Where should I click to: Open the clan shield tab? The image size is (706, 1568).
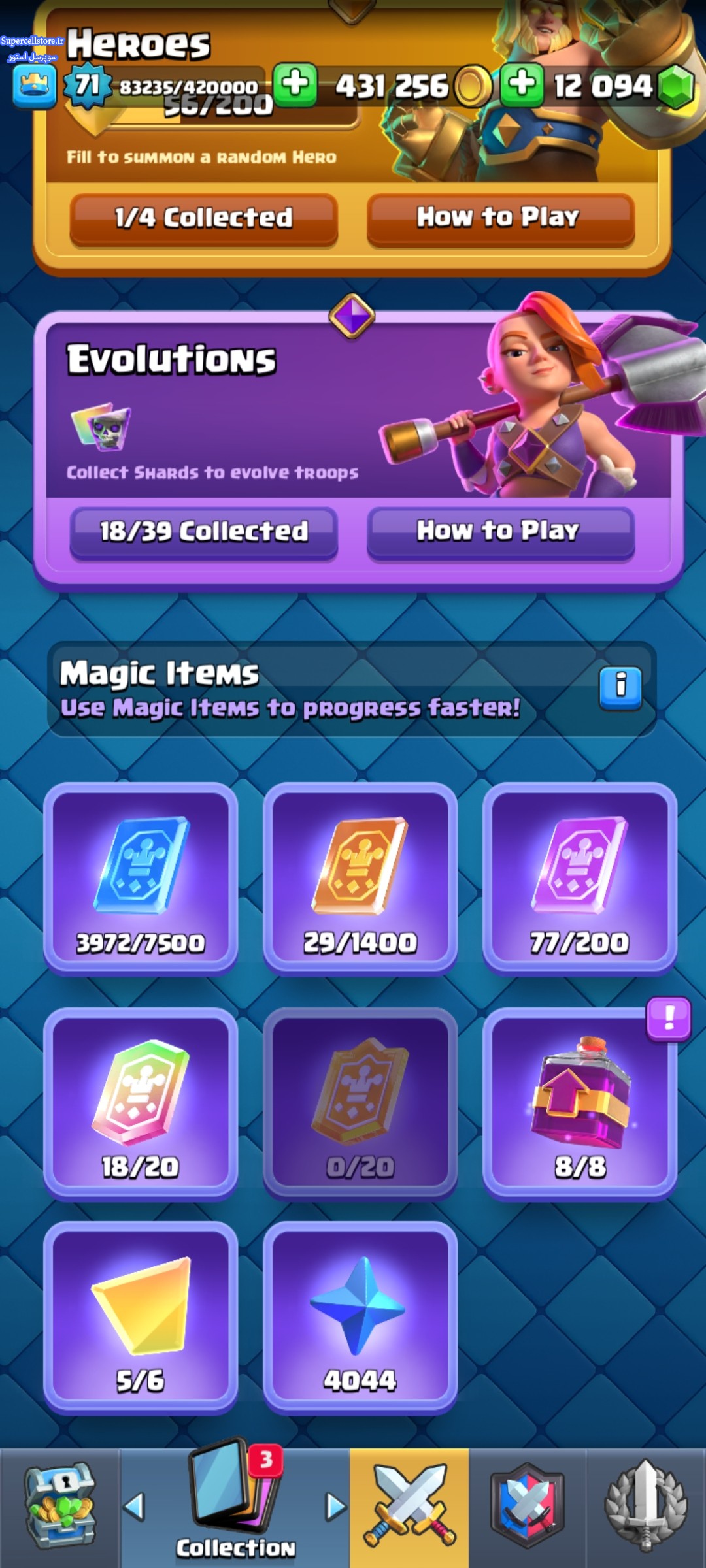click(x=528, y=1507)
